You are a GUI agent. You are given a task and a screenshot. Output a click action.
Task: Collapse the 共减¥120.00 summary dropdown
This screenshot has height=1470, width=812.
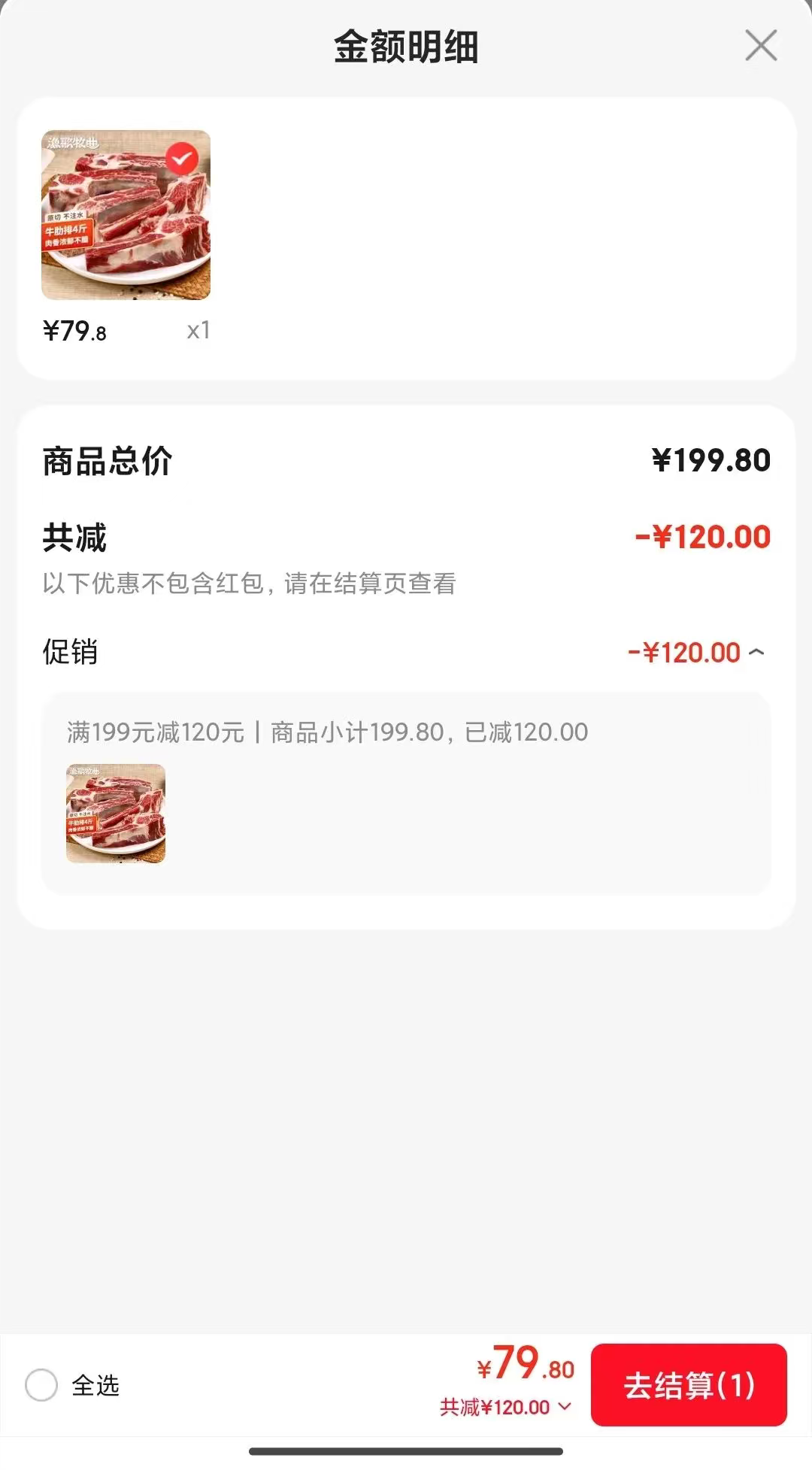[x=564, y=1407]
